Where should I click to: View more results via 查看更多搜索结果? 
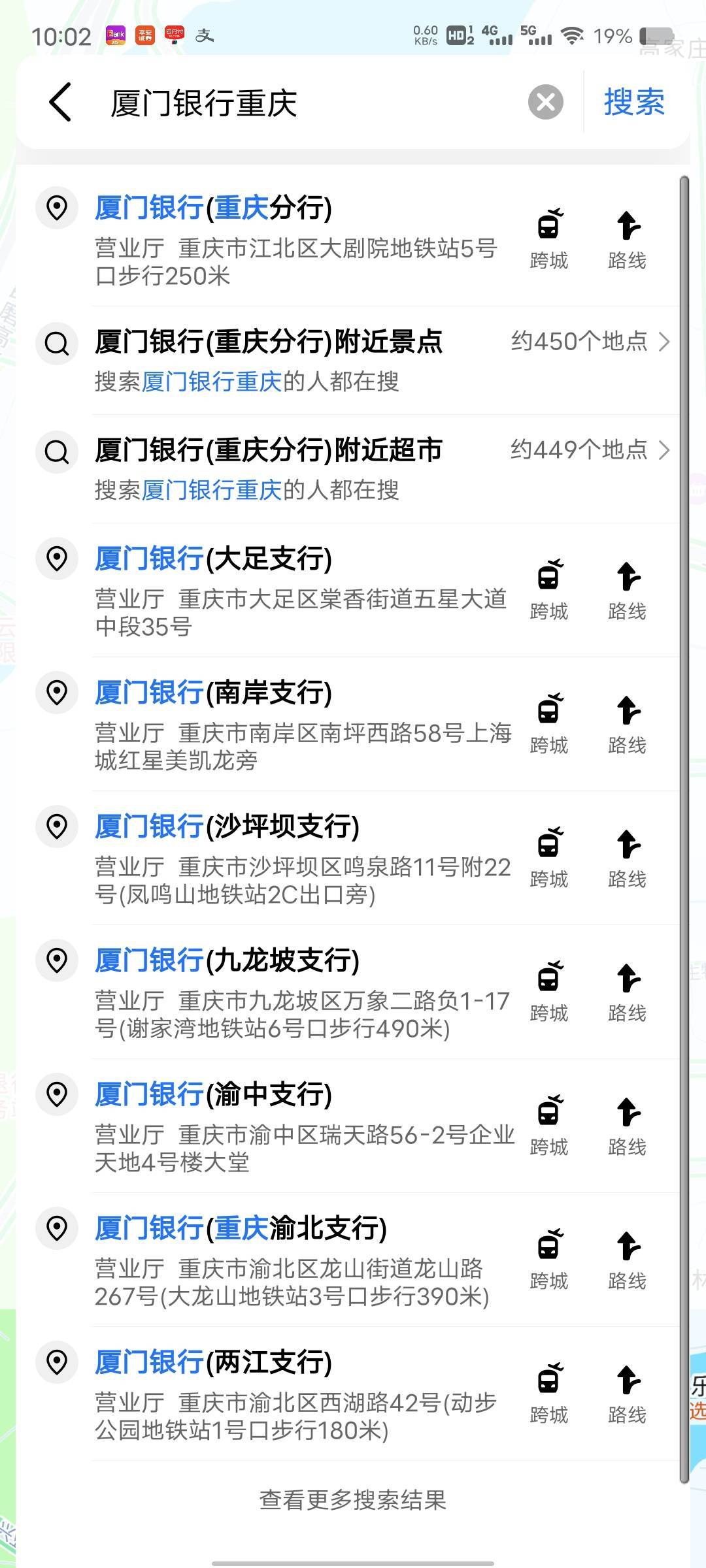(x=353, y=1499)
